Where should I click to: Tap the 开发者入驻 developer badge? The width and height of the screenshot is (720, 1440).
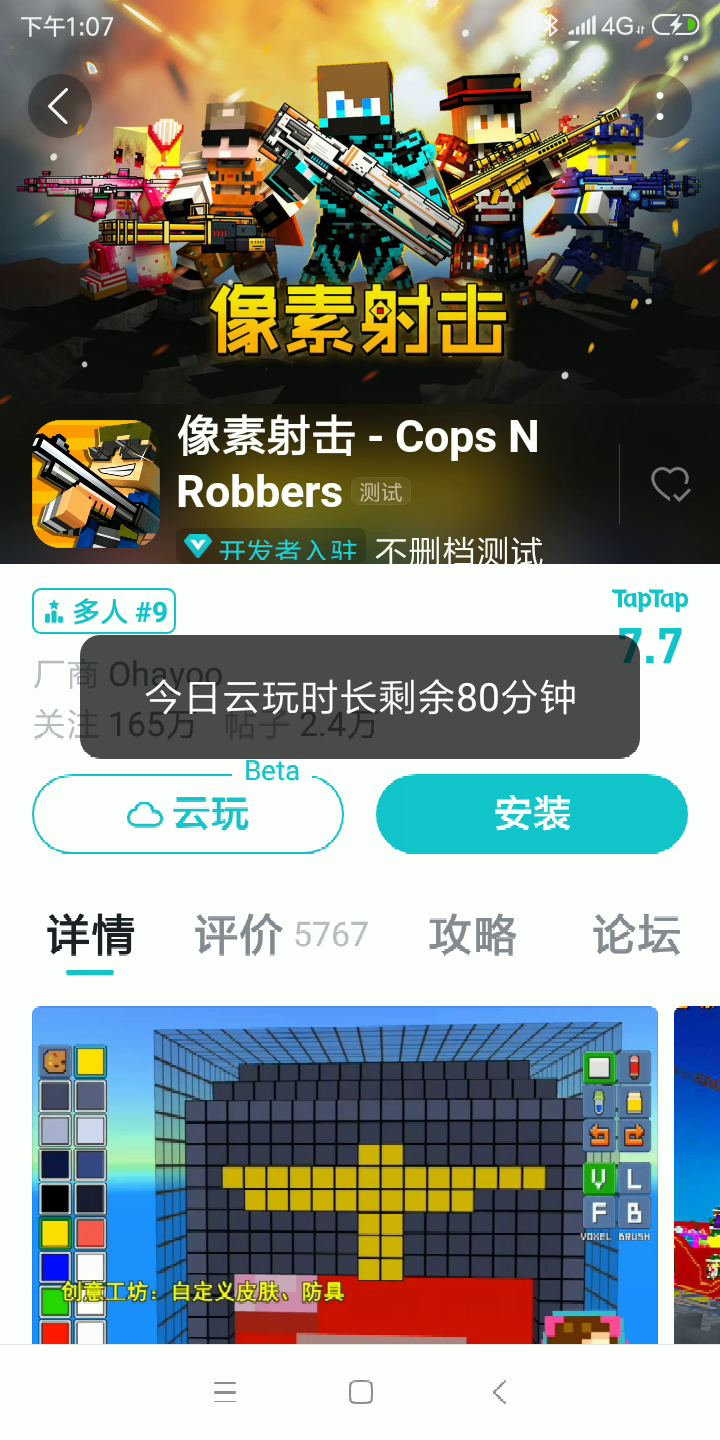272,549
